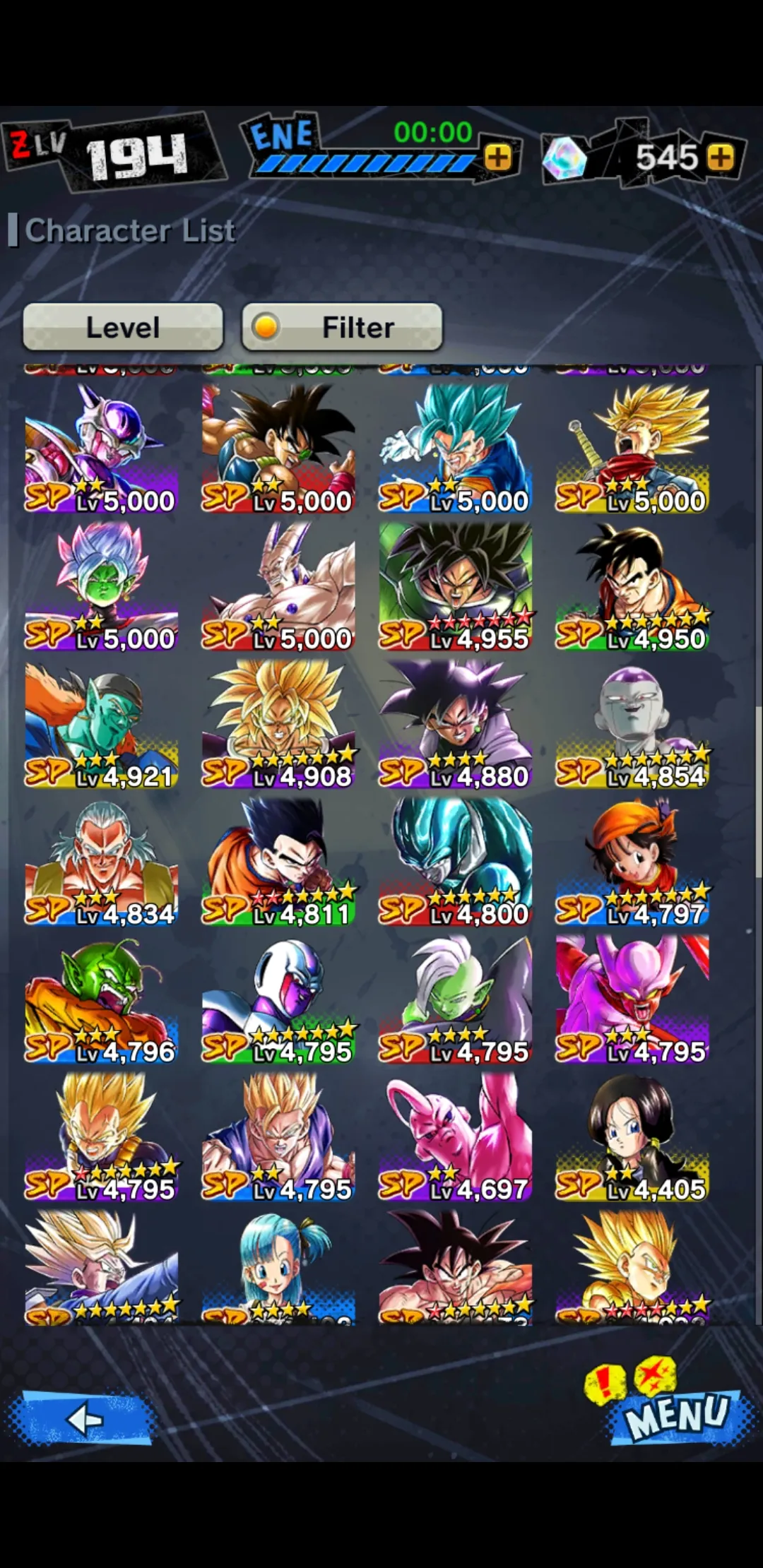Open the character at Lv 4,405
This screenshot has height=1568, width=763.
tap(632, 1137)
